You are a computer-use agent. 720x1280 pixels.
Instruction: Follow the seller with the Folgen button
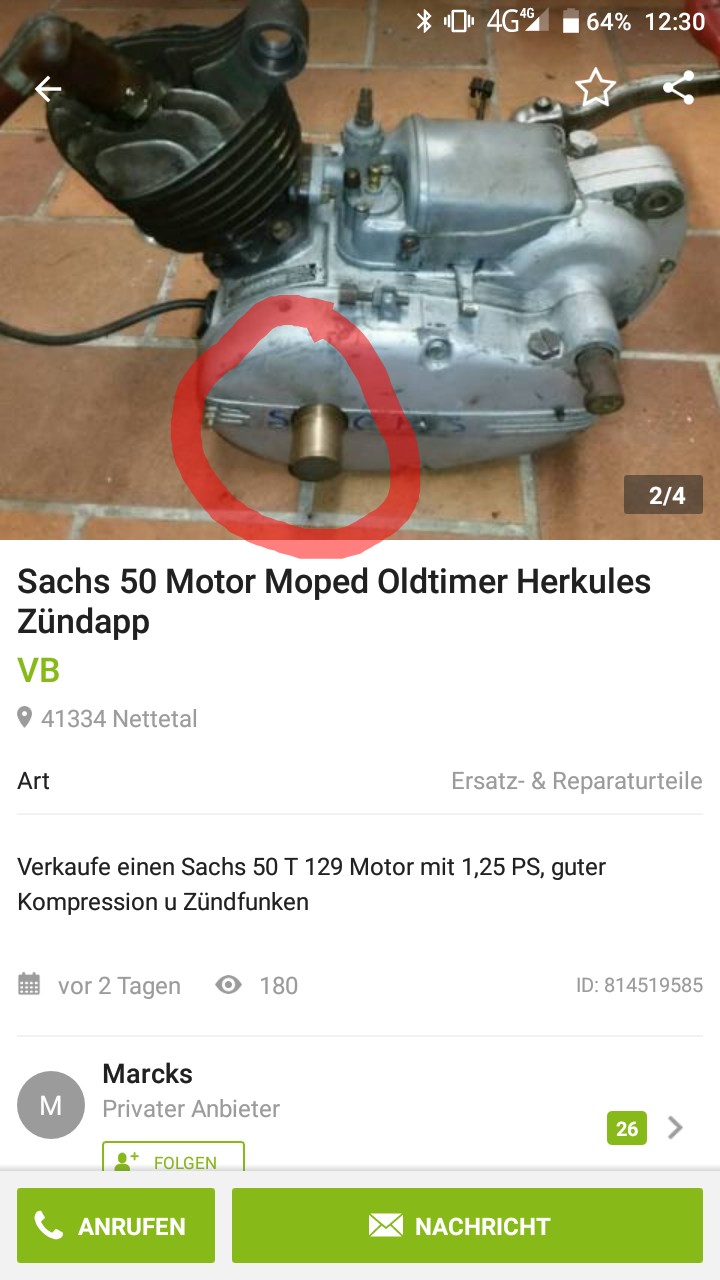pyautogui.click(x=173, y=1160)
